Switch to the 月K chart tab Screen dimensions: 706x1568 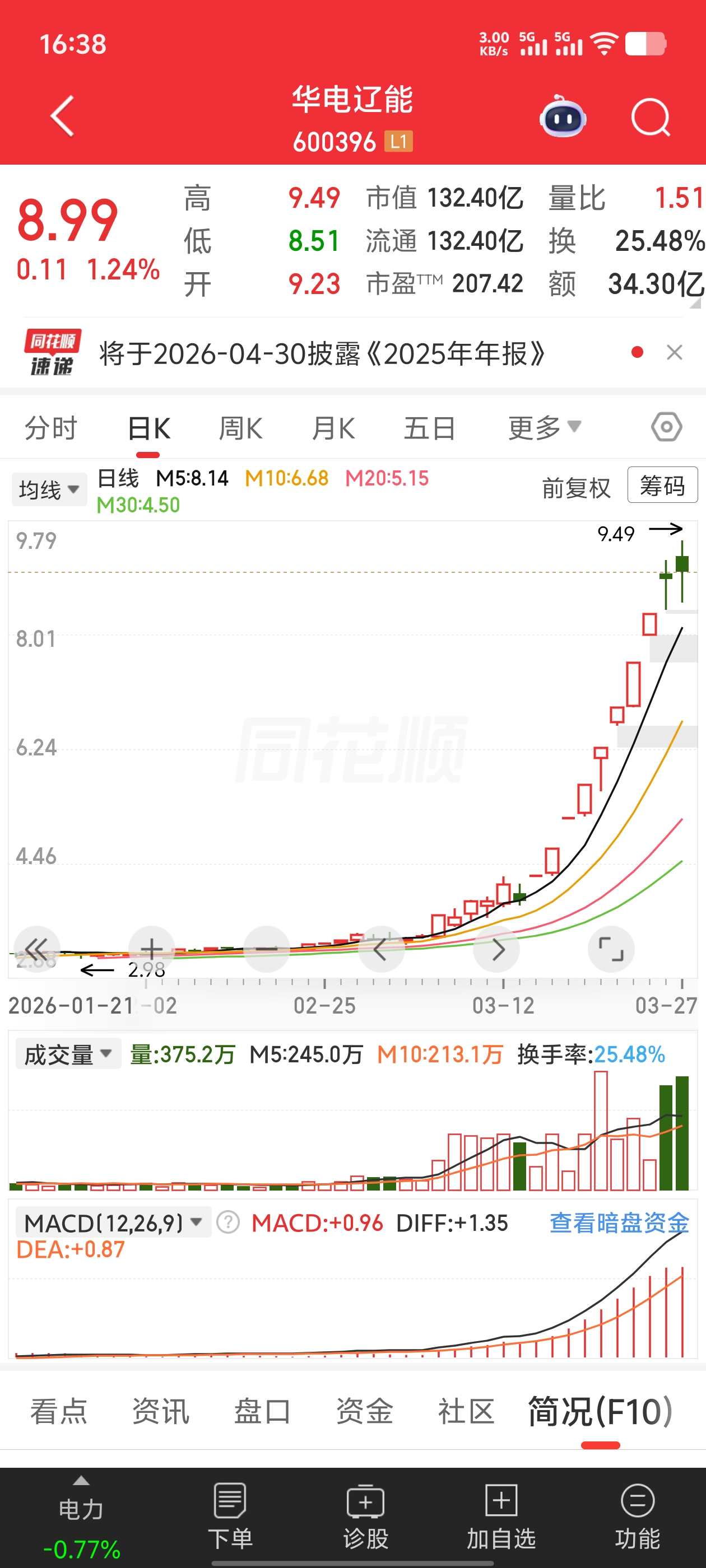coord(333,428)
